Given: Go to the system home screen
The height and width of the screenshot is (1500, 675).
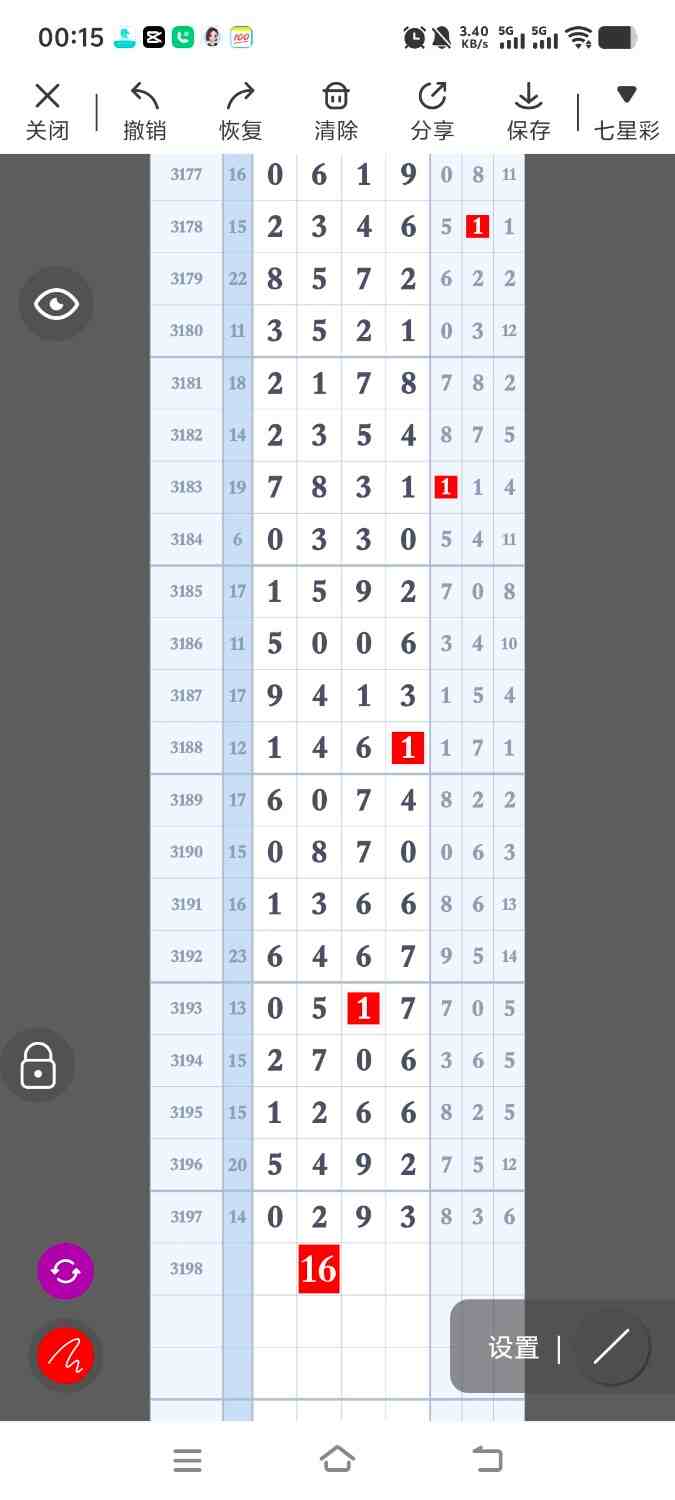Looking at the screenshot, I should coord(337,1460).
